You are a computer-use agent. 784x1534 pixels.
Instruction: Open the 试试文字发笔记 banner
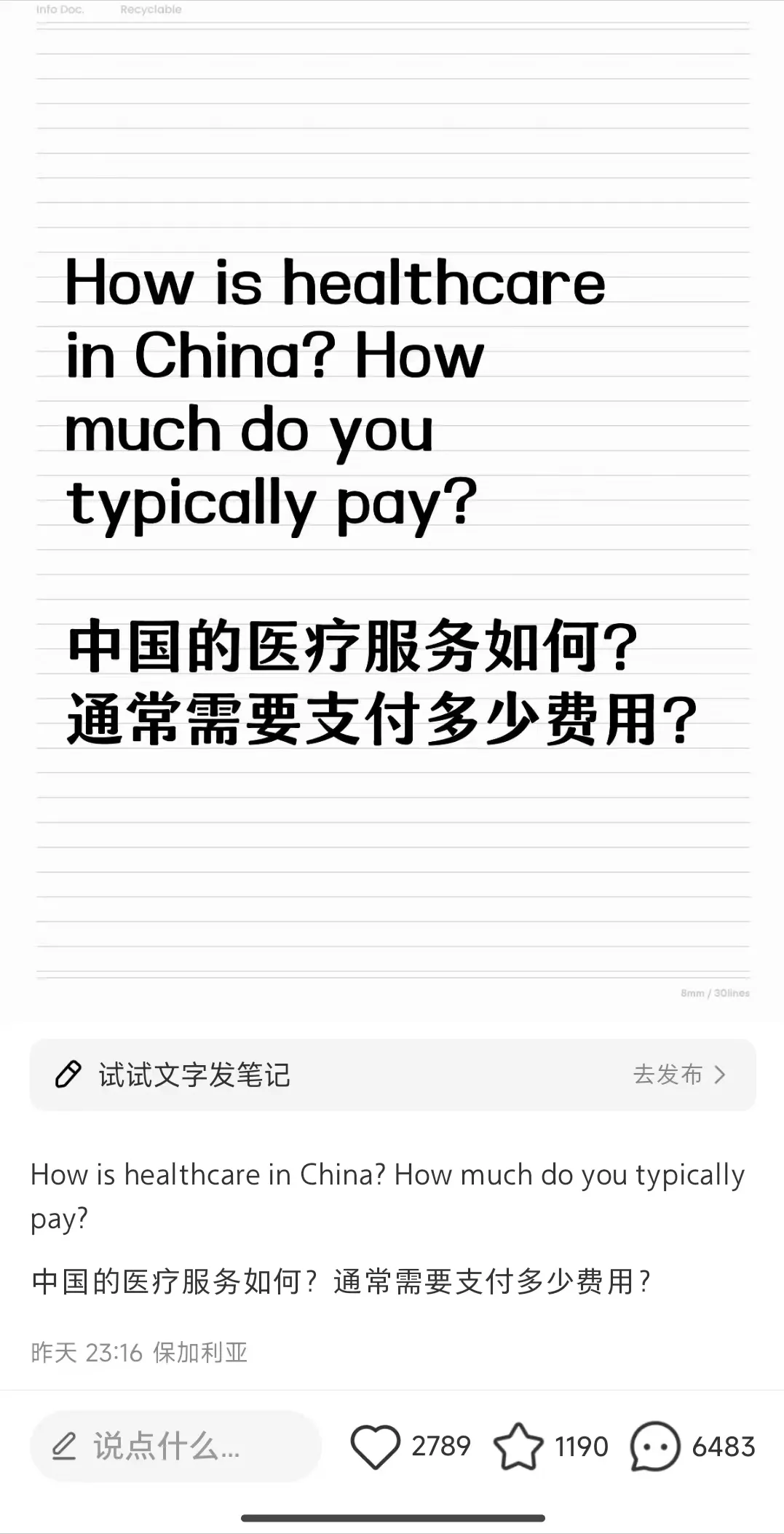pyautogui.click(x=392, y=1075)
